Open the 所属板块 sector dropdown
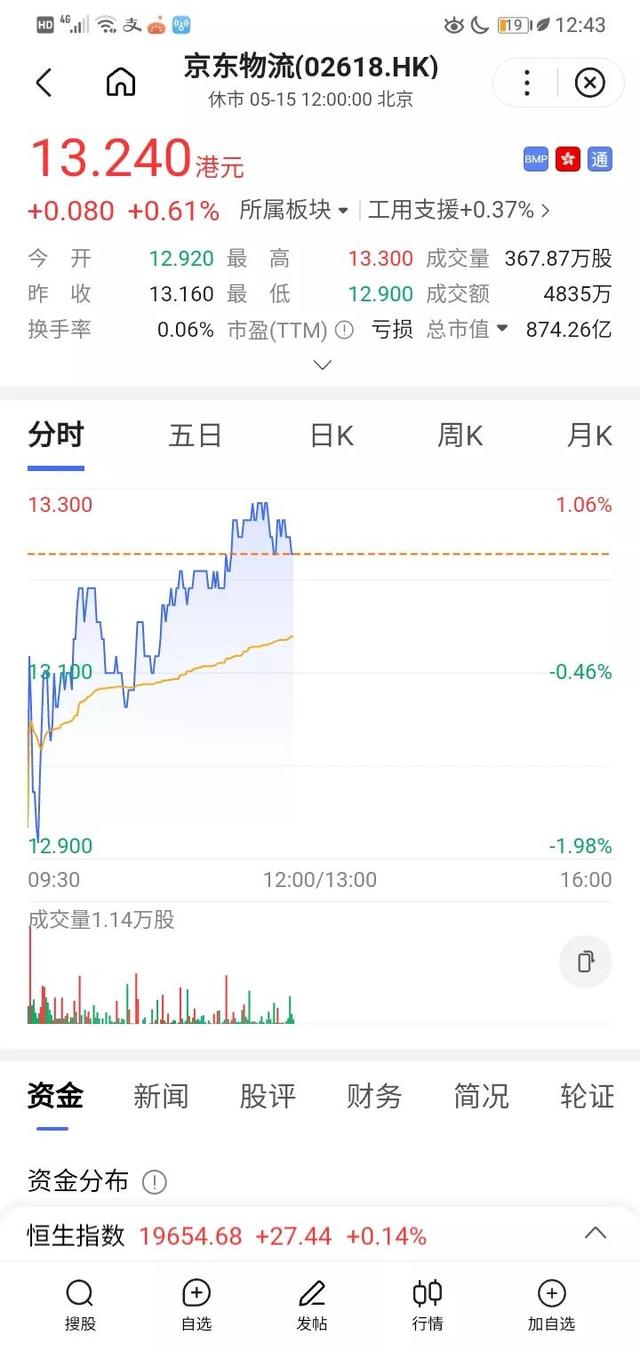The image size is (640, 1351). pos(293,210)
